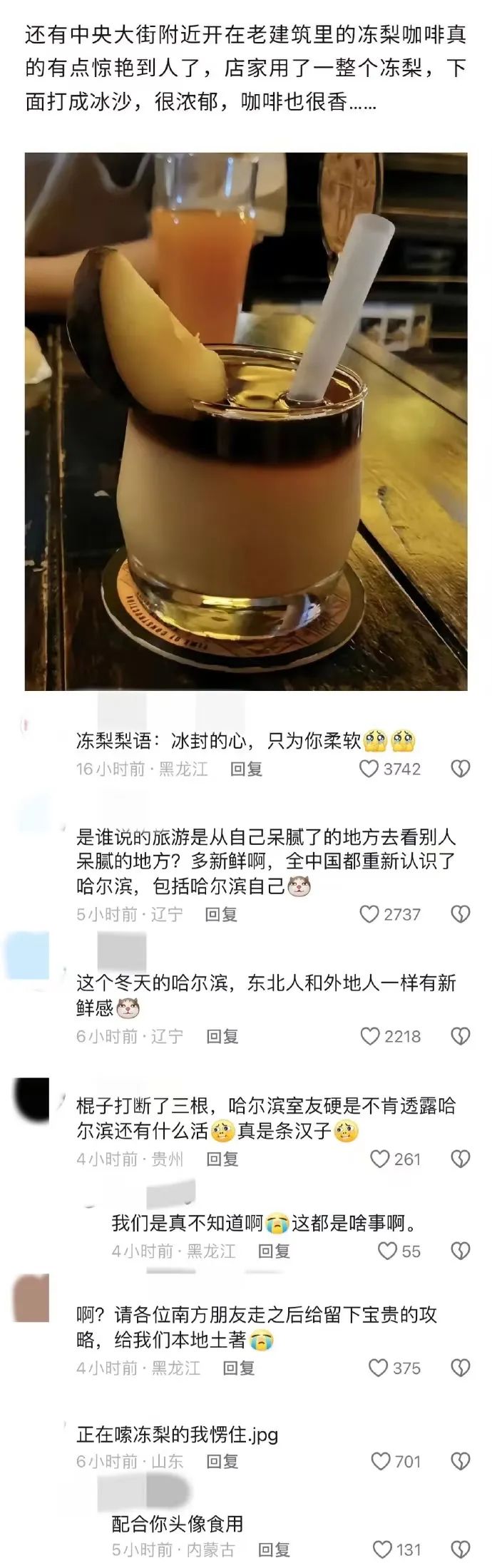
Task: Reply to the 棍子打断了三根 comment
Action: point(222,1159)
